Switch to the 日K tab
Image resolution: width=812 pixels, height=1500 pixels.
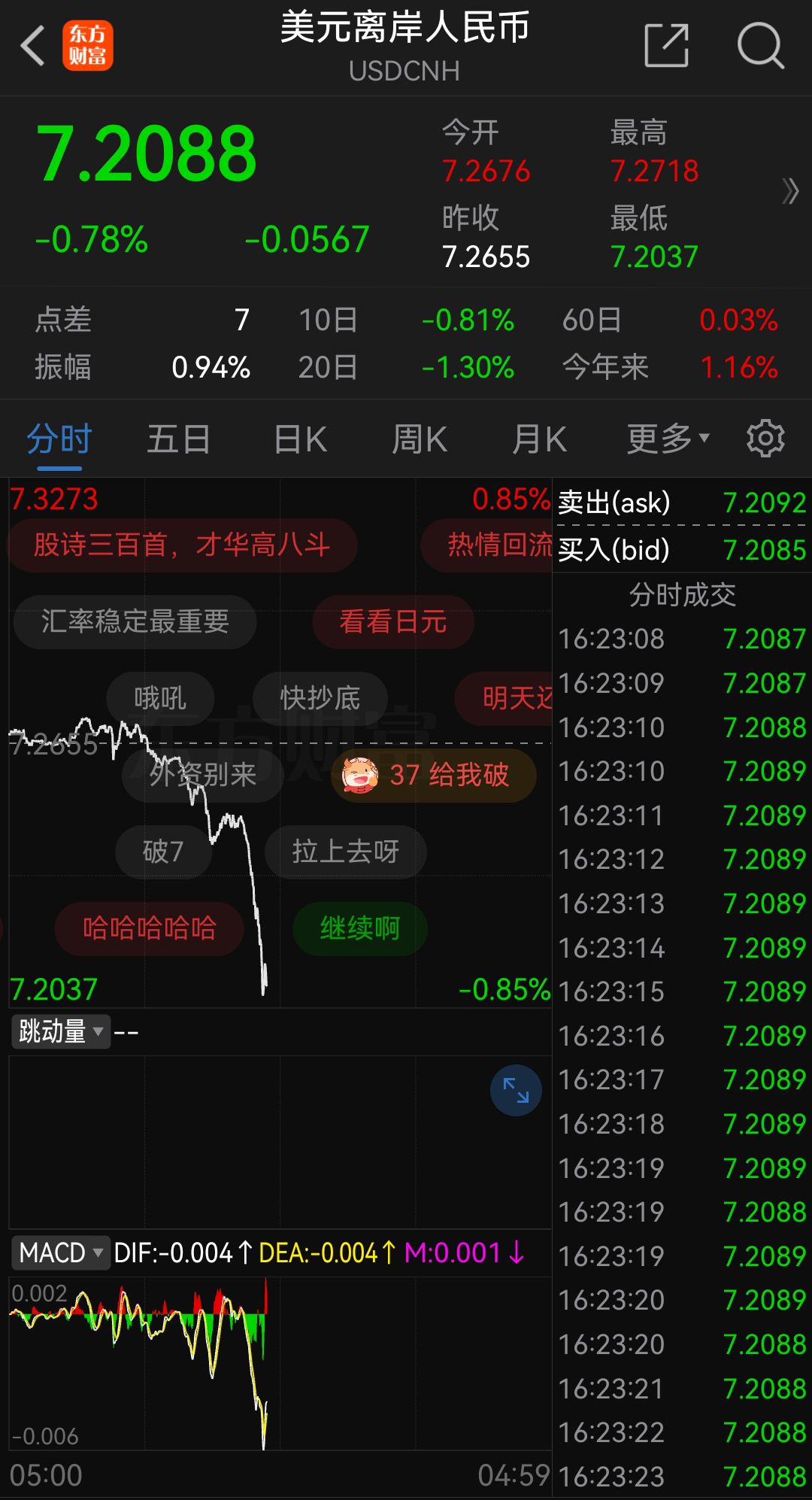298,439
